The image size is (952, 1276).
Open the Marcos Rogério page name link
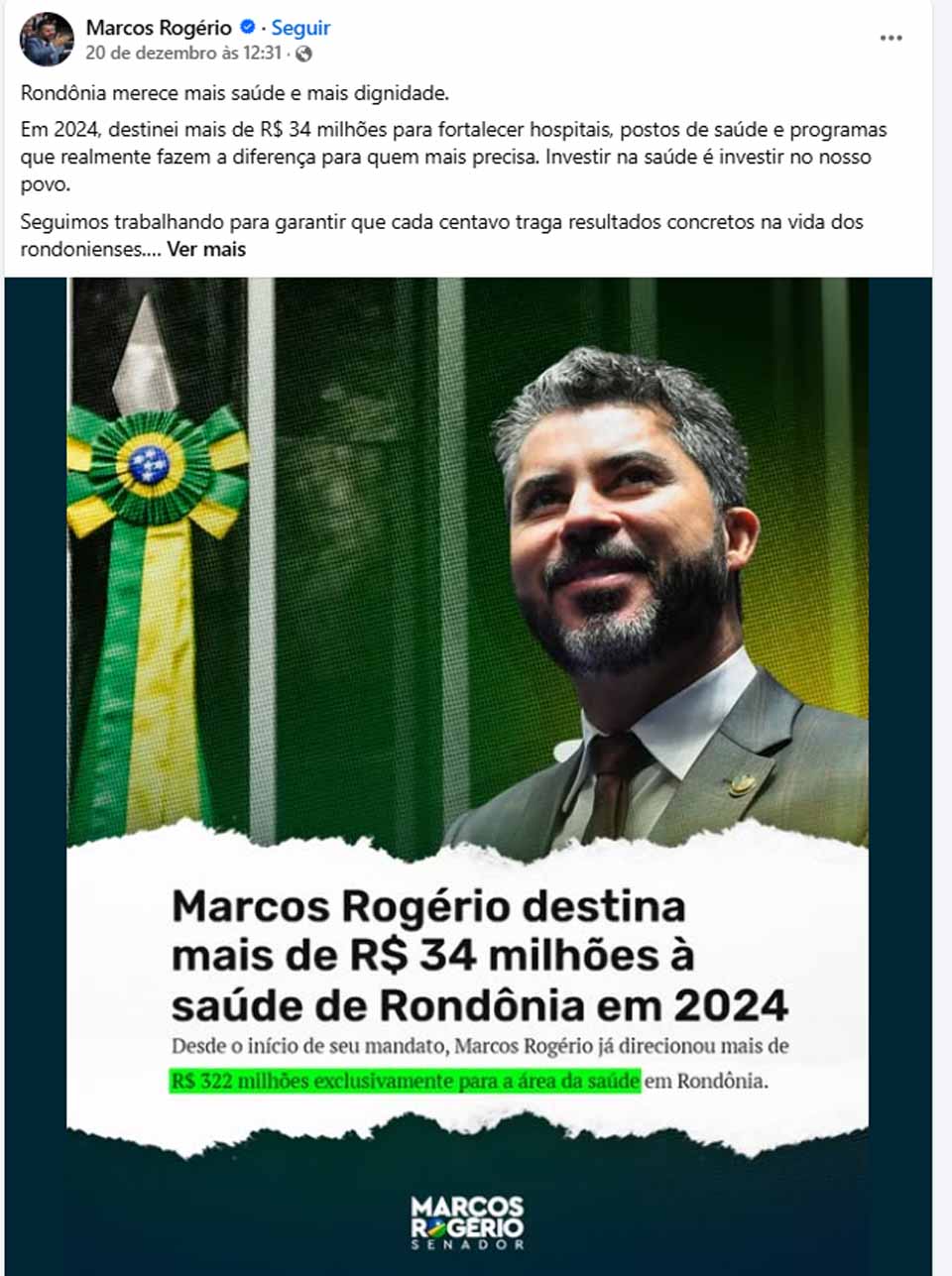pos(159,28)
